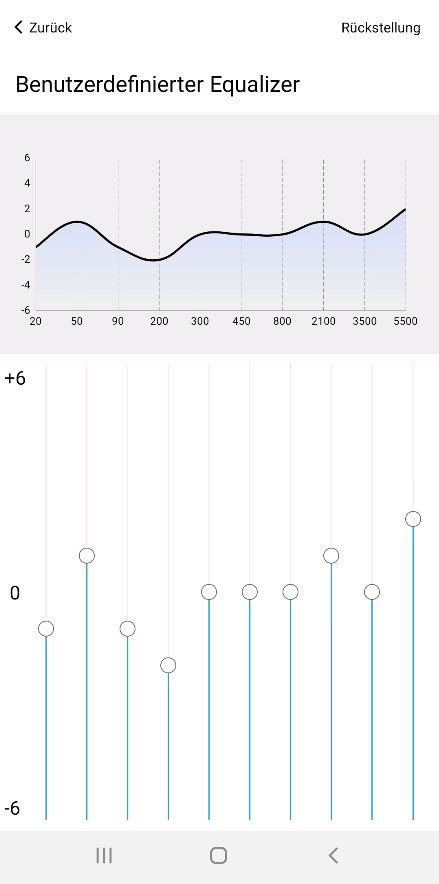This screenshot has height=884, width=439.
Task: Tap the 5500 Hz slider handle
Action: [x=413, y=519]
